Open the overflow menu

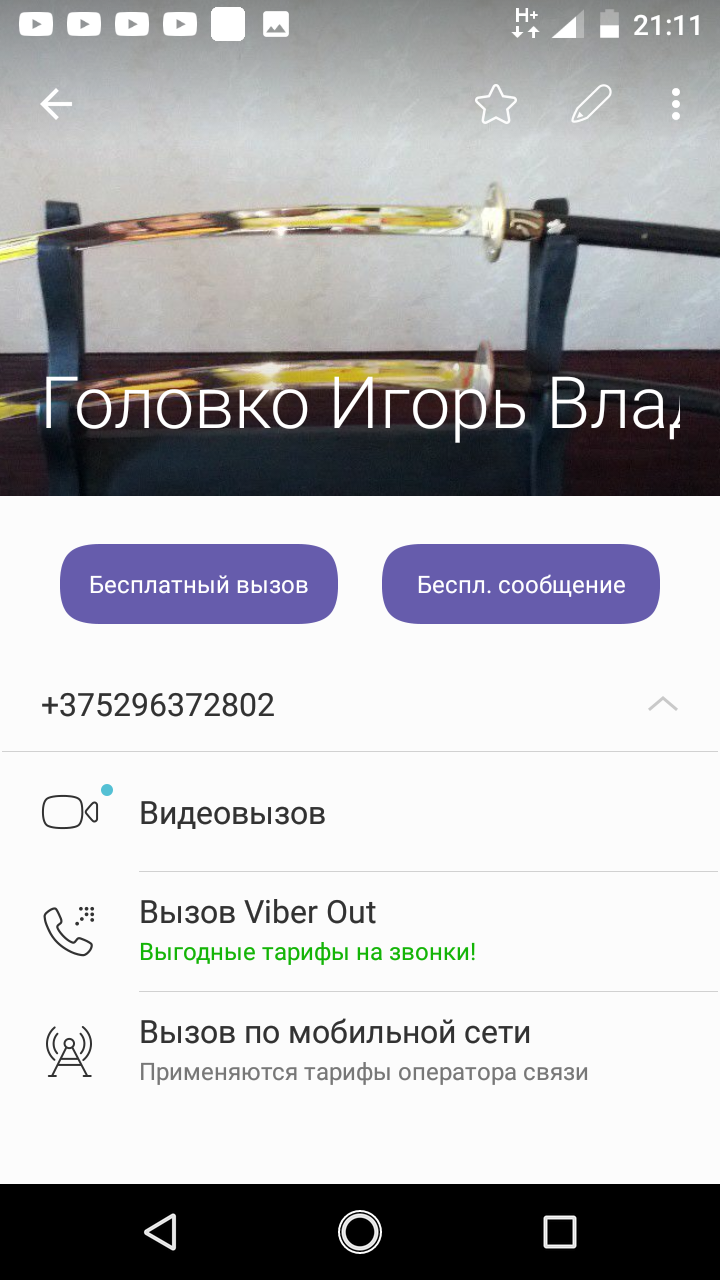pyautogui.click(x=676, y=104)
